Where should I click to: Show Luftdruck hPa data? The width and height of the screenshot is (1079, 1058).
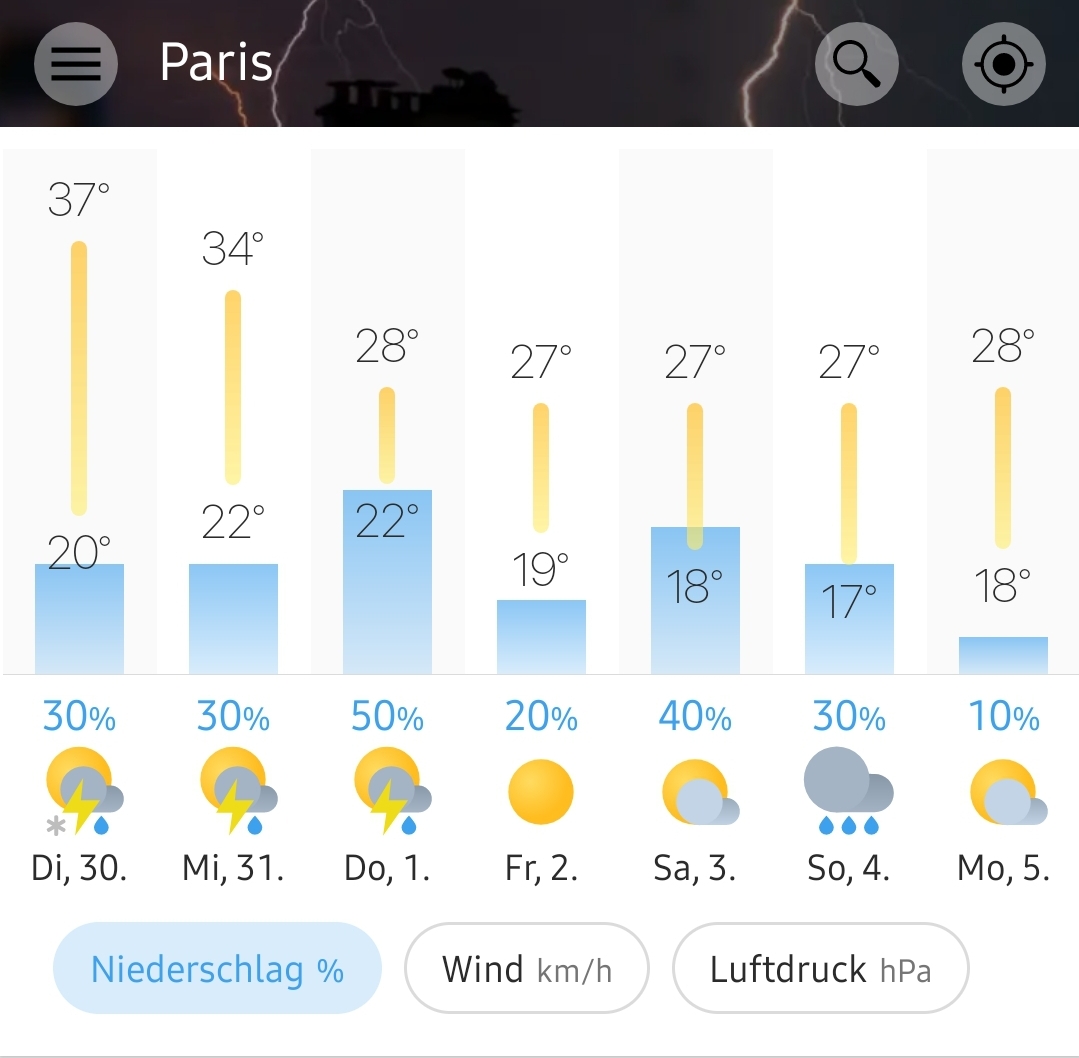coord(820,969)
